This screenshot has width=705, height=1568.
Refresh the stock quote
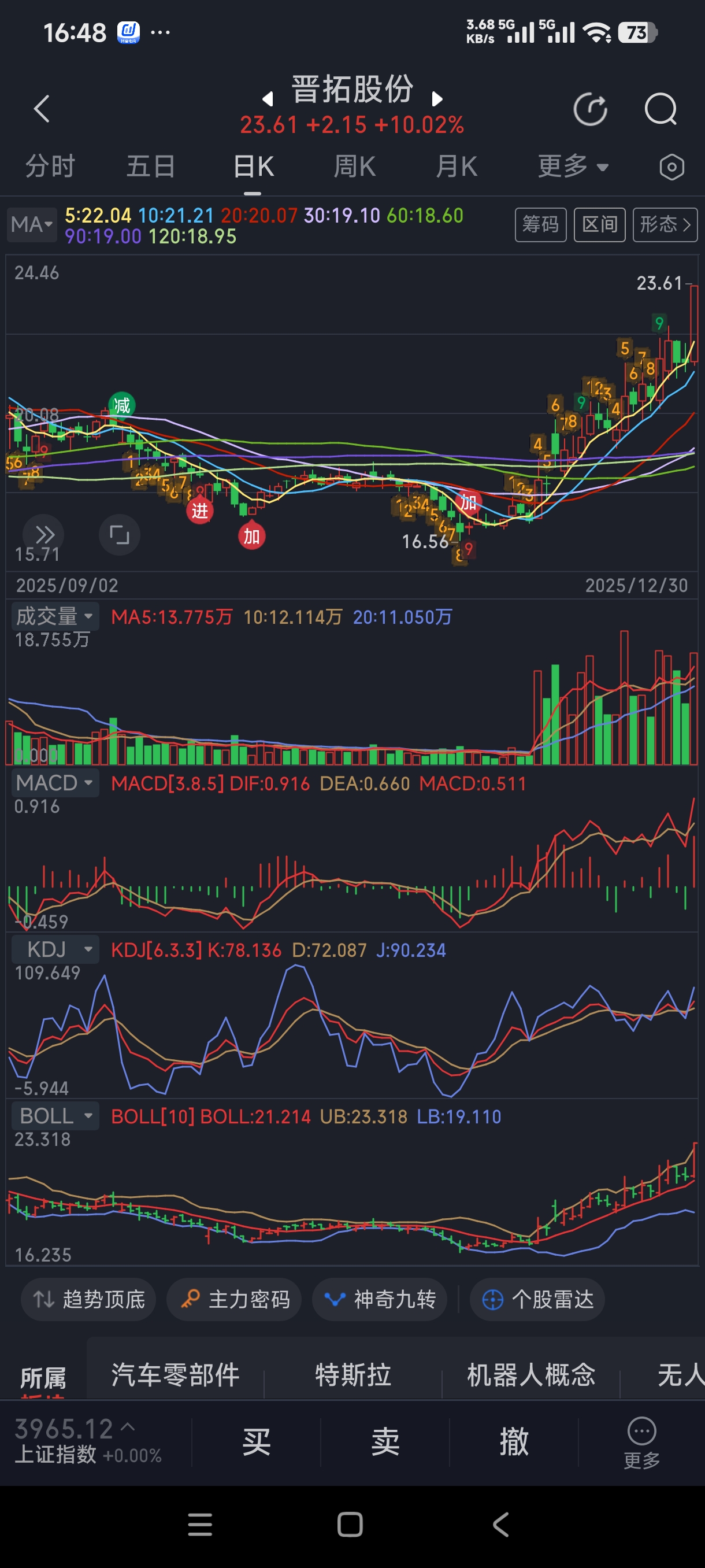click(590, 110)
